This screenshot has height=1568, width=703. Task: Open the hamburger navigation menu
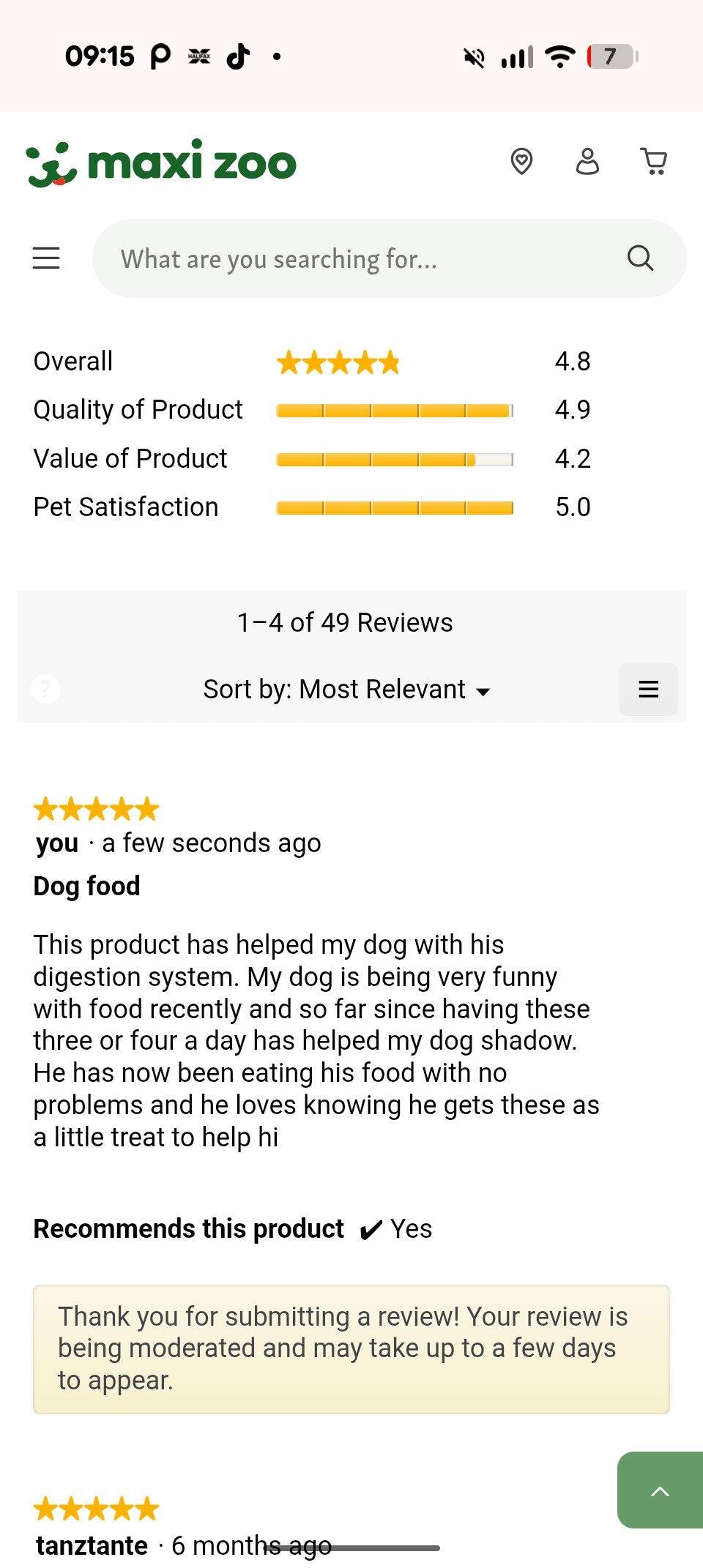46,258
